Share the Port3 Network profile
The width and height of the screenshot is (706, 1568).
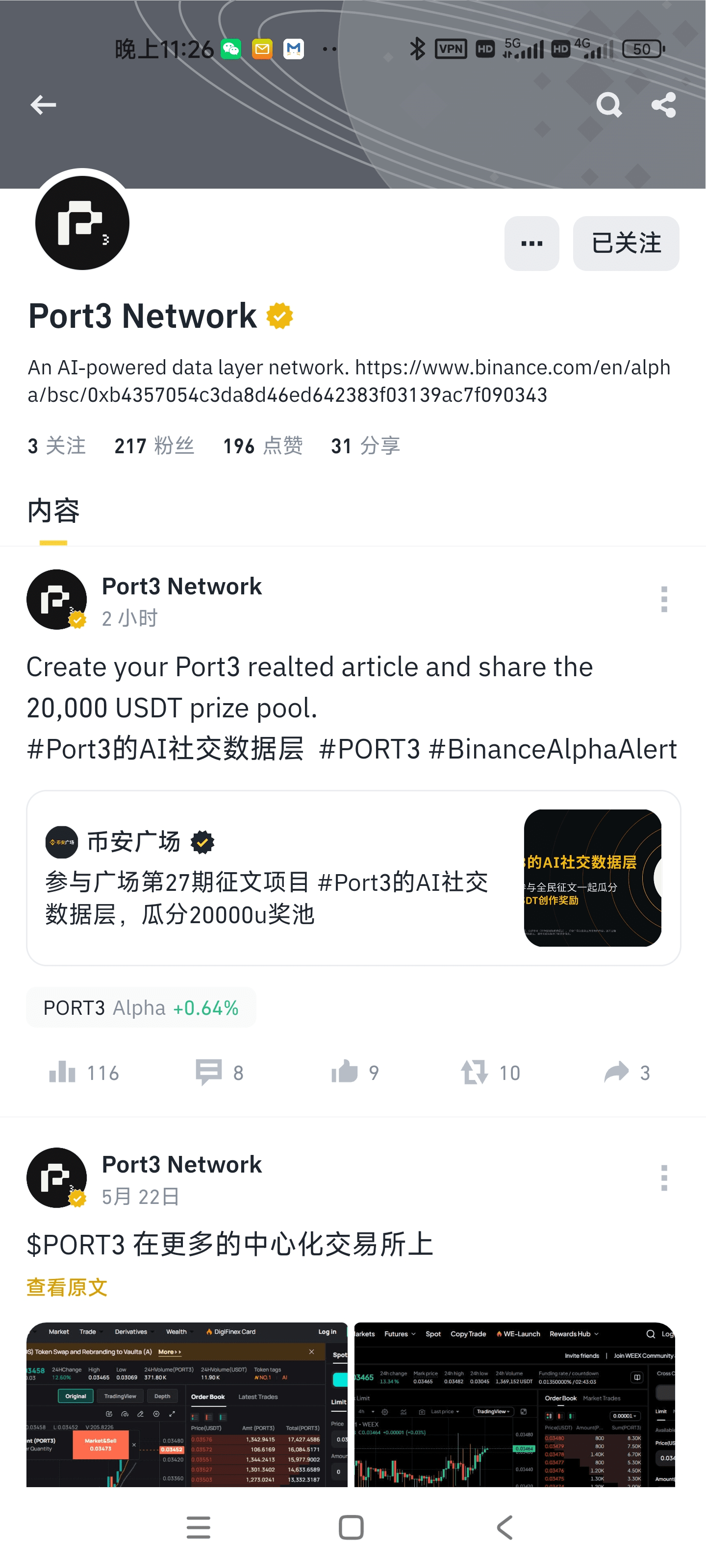663,105
